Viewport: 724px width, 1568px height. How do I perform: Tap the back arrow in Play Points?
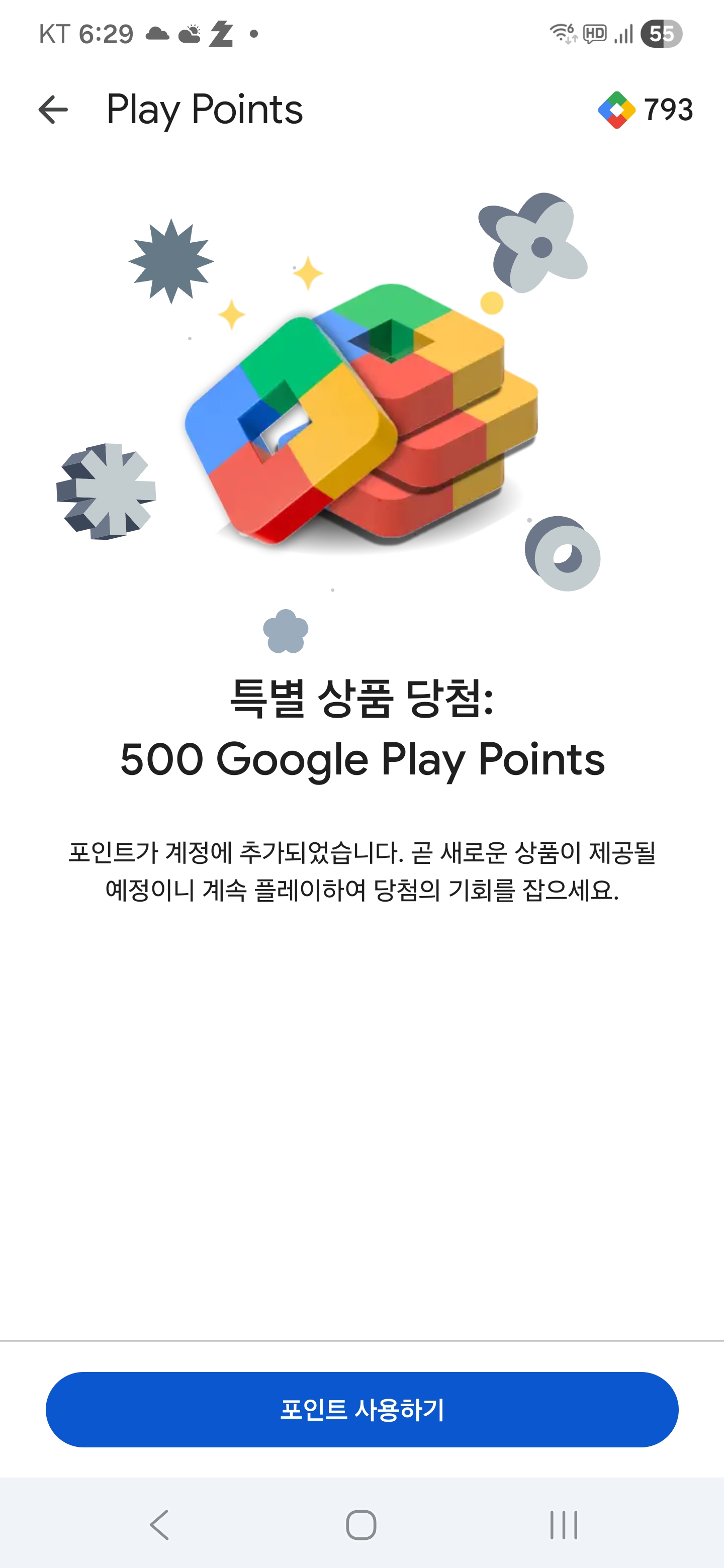(53, 110)
